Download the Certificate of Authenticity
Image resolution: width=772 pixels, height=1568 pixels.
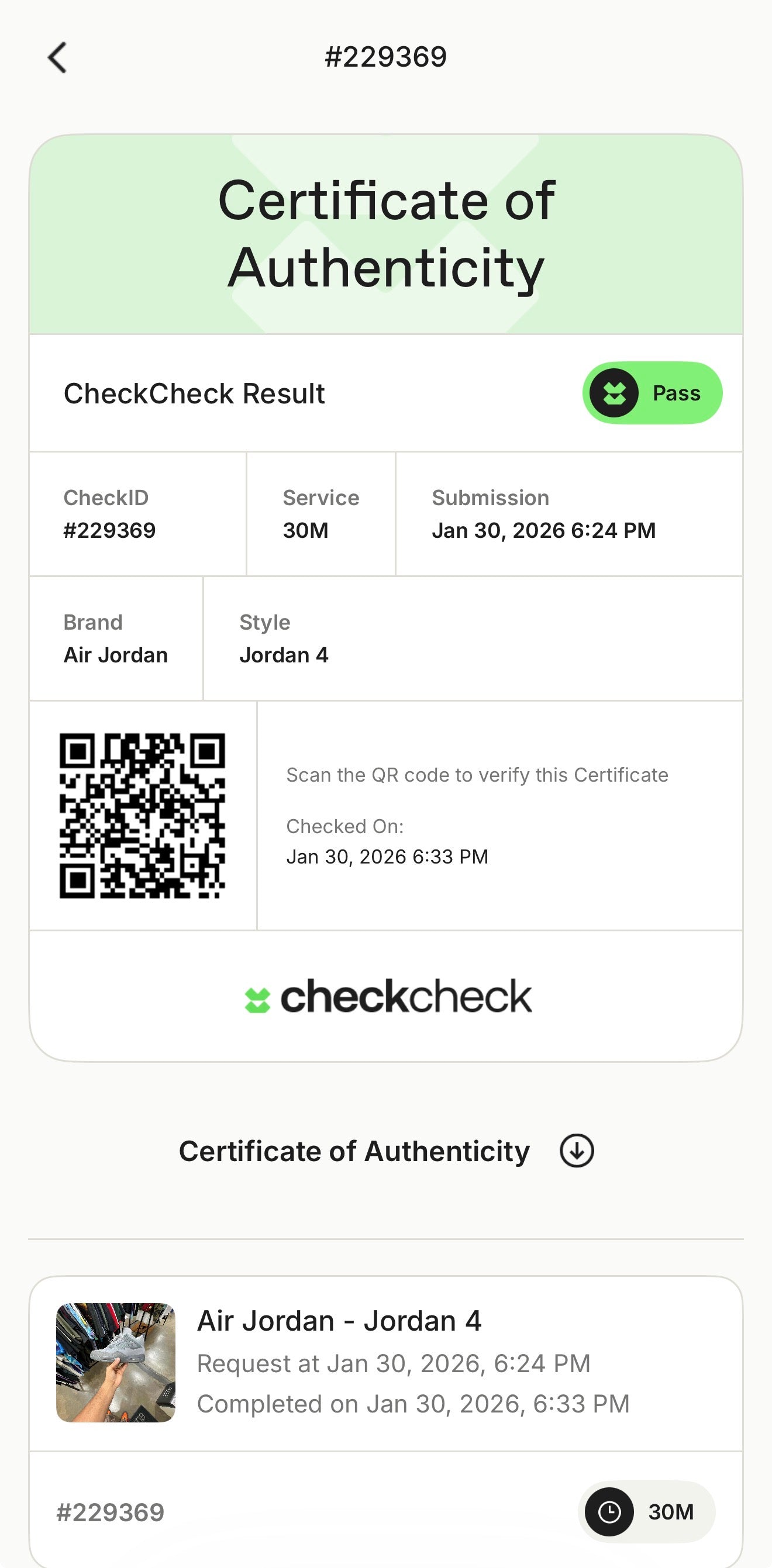(x=576, y=1151)
